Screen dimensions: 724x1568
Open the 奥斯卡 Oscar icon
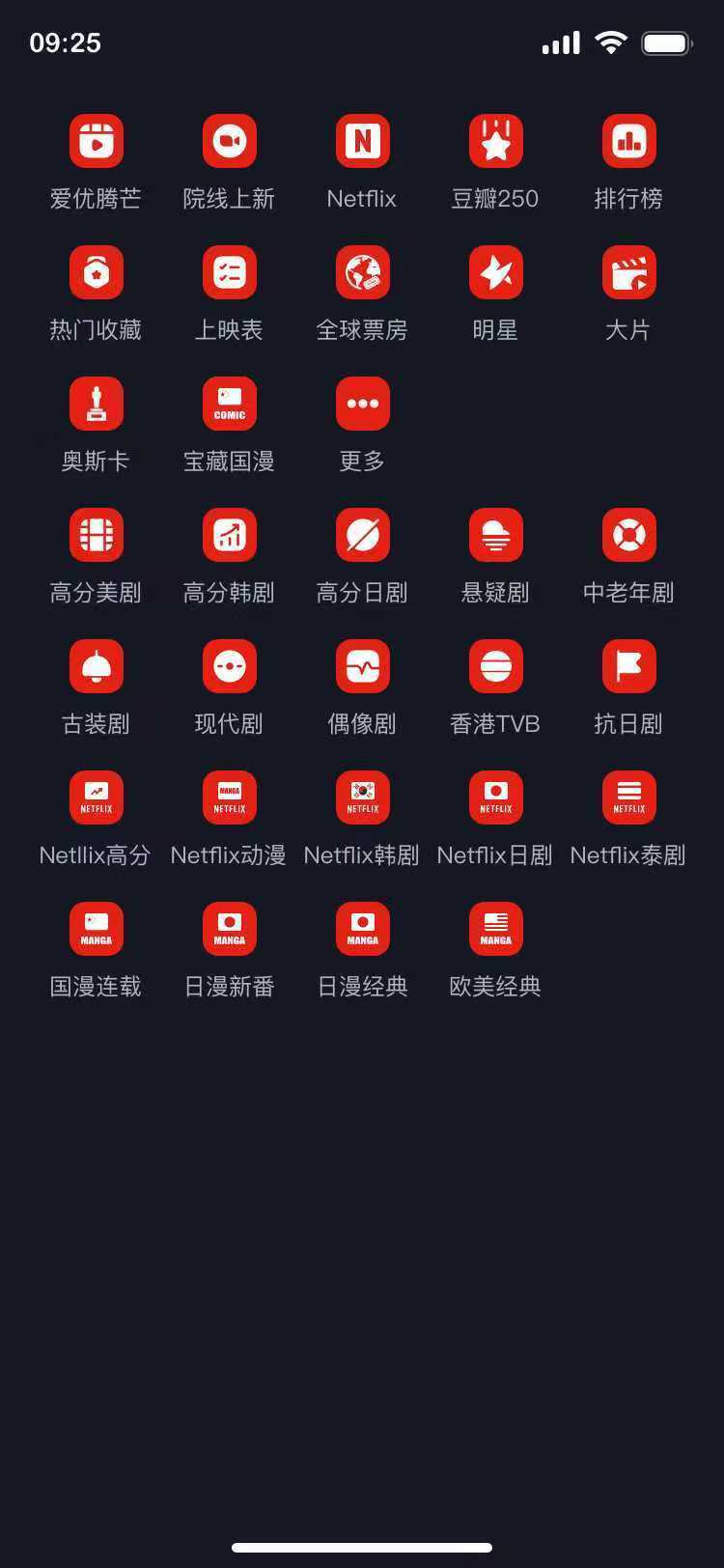click(x=96, y=404)
